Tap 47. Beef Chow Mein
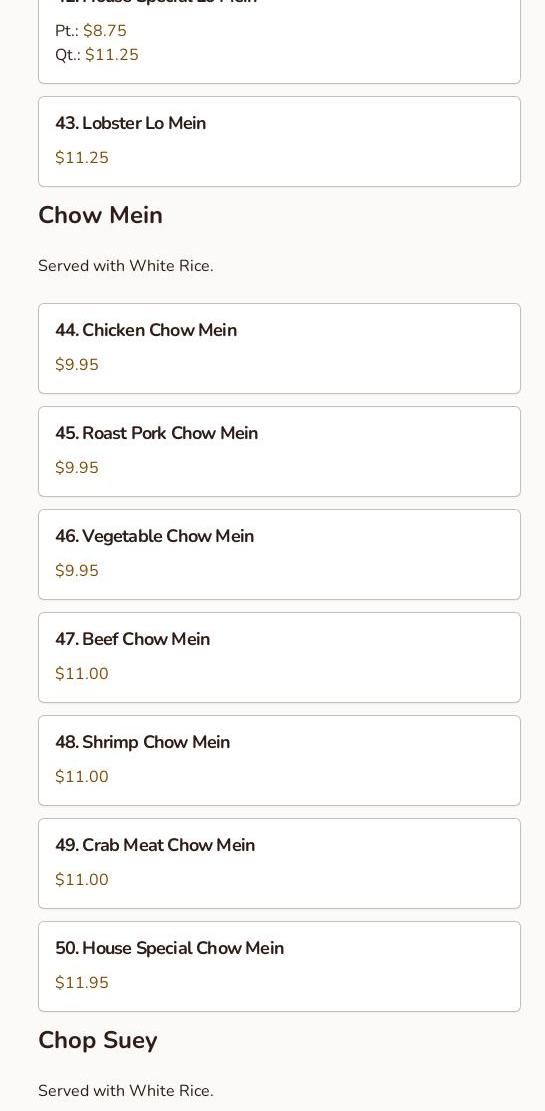Viewport: 545px width, 1111px height. coord(279,658)
